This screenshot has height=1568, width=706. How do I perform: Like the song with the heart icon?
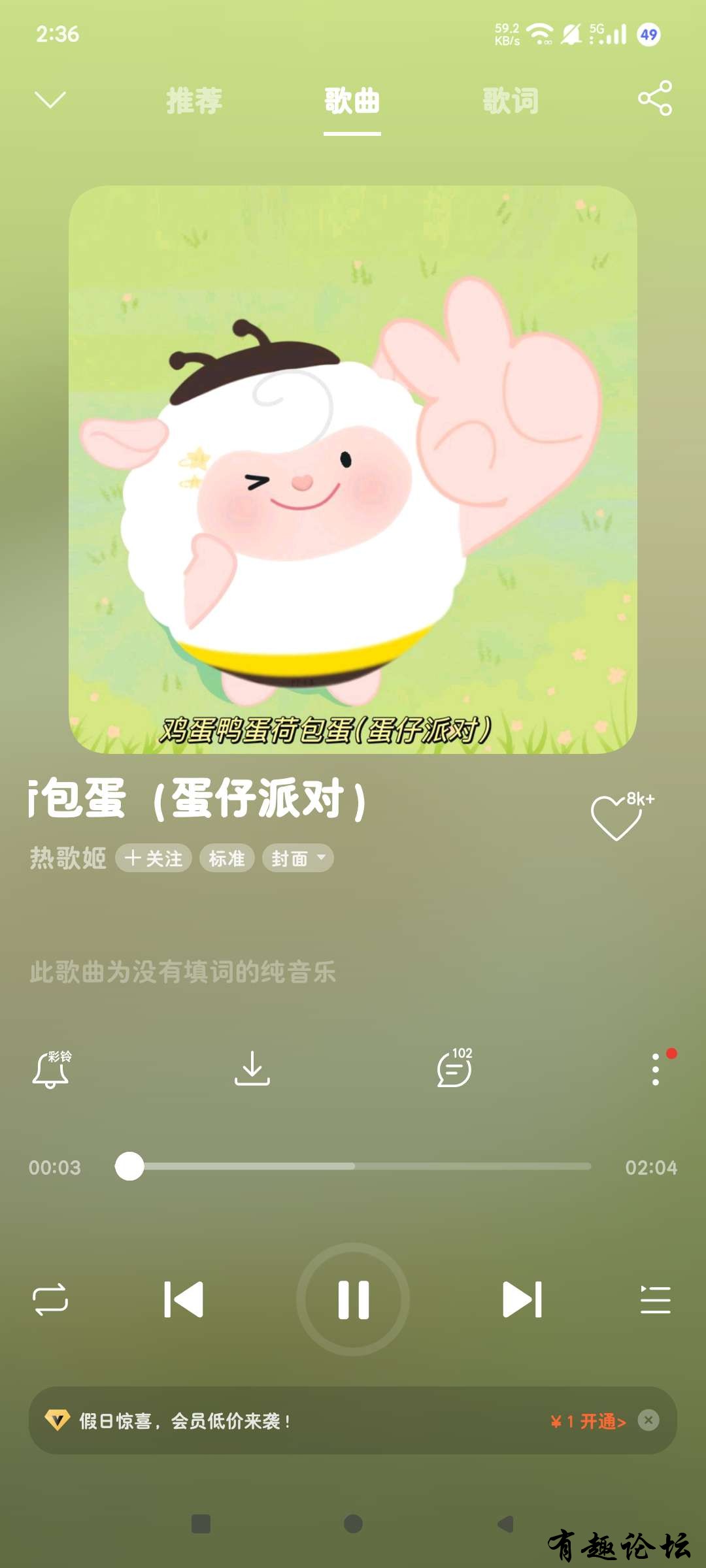(x=616, y=817)
